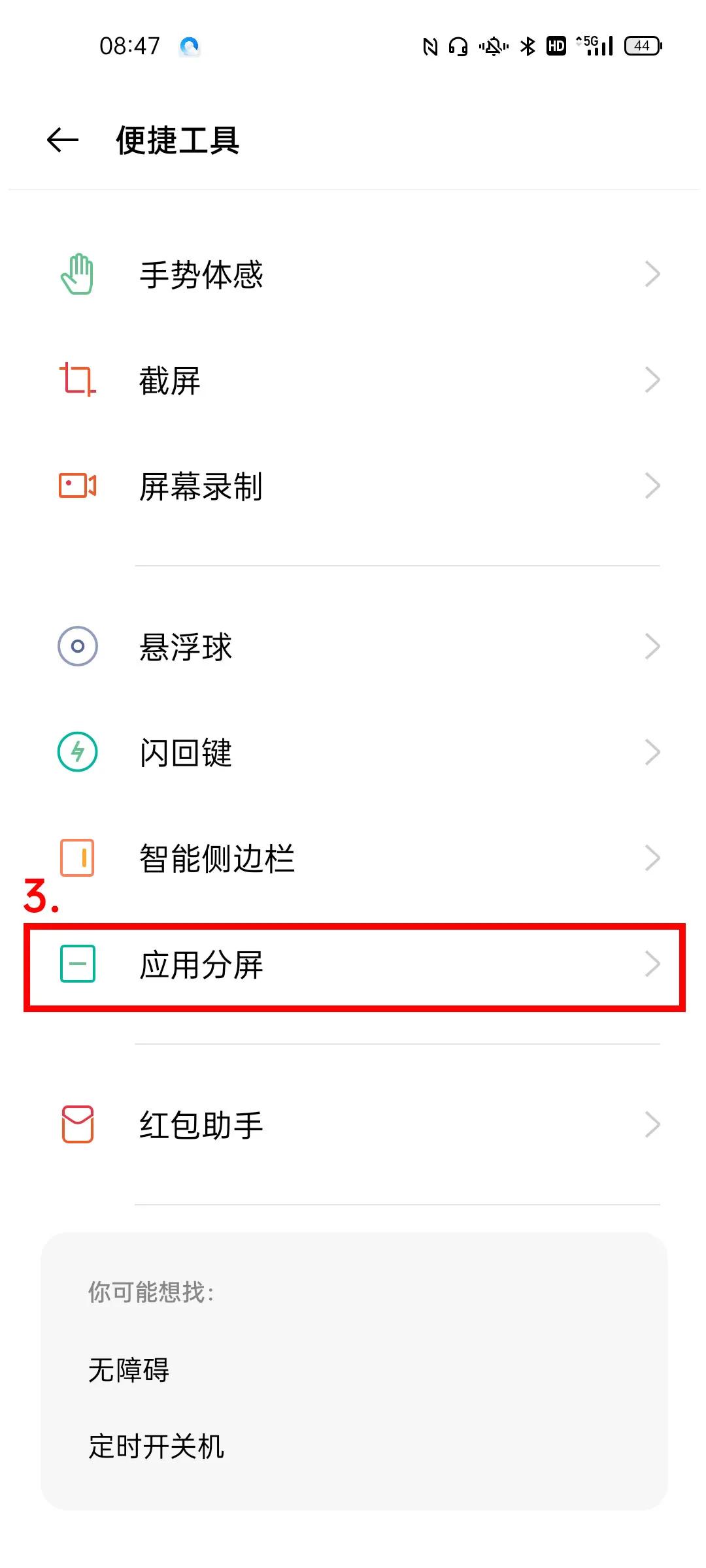Expand the 悬浮球 settings chevron
706x1568 pixels.
[x=652, y=645]
